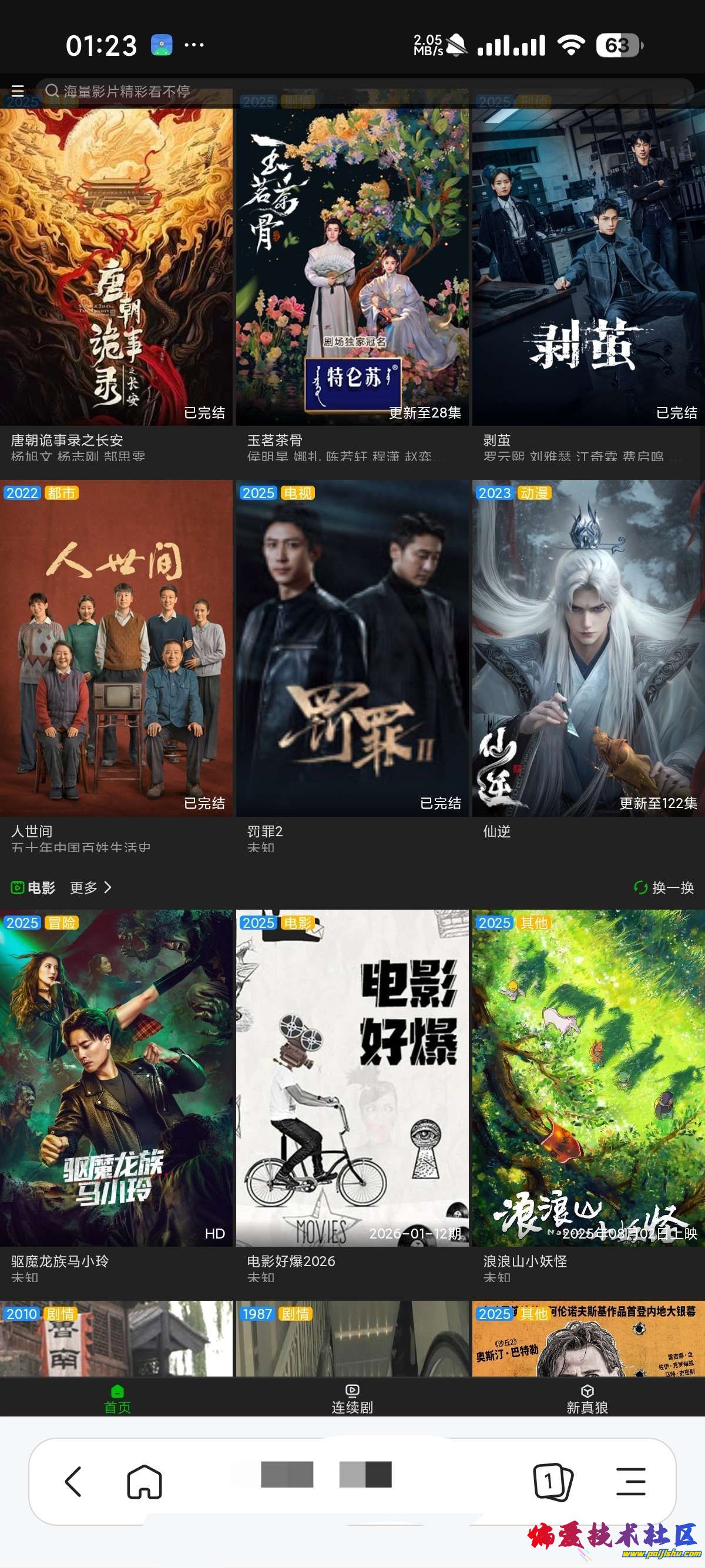The width and height of the screenshot is (705, 1568).
Task: Select 浪浪山小妖怪 movie poster
Action: [587, 1078]
